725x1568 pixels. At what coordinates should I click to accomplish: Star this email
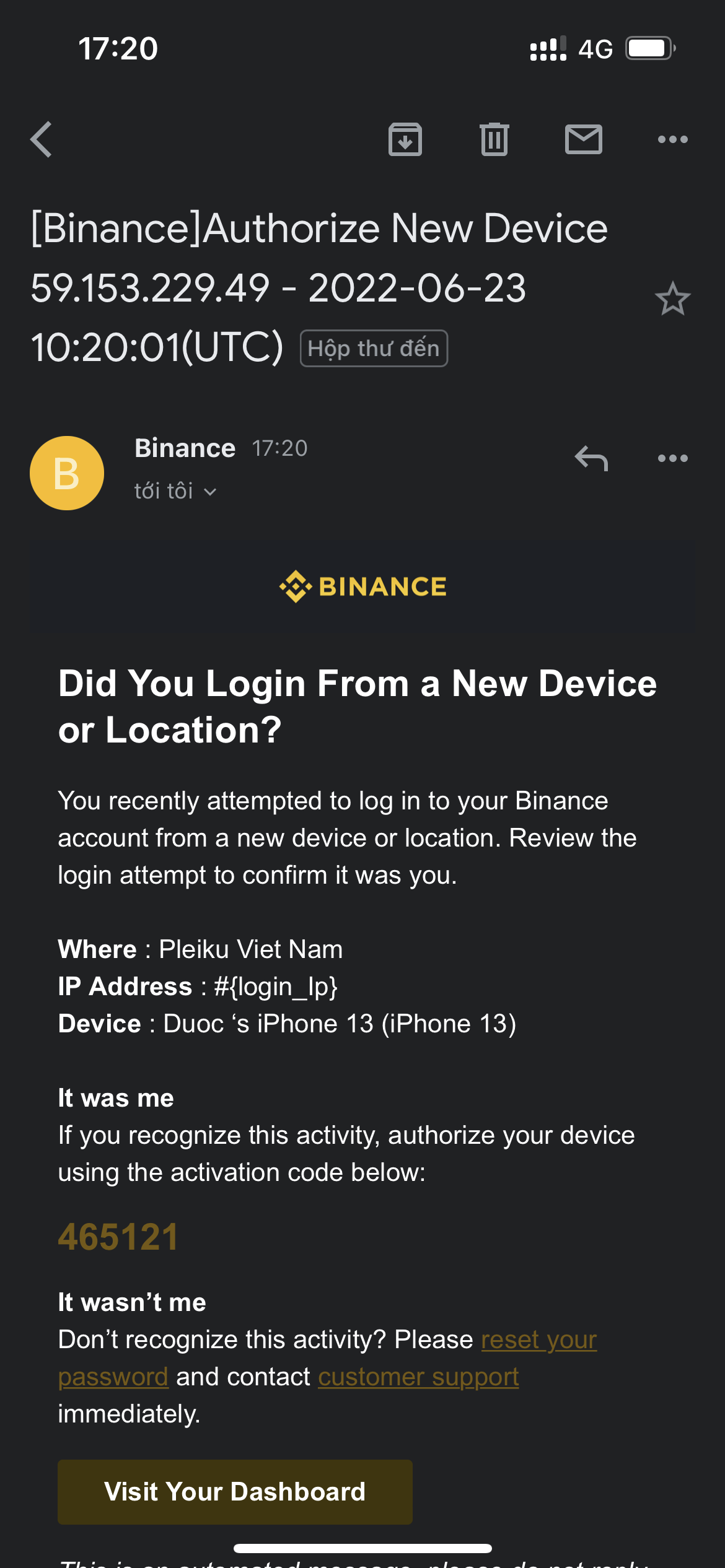click(x=673, y=299)
